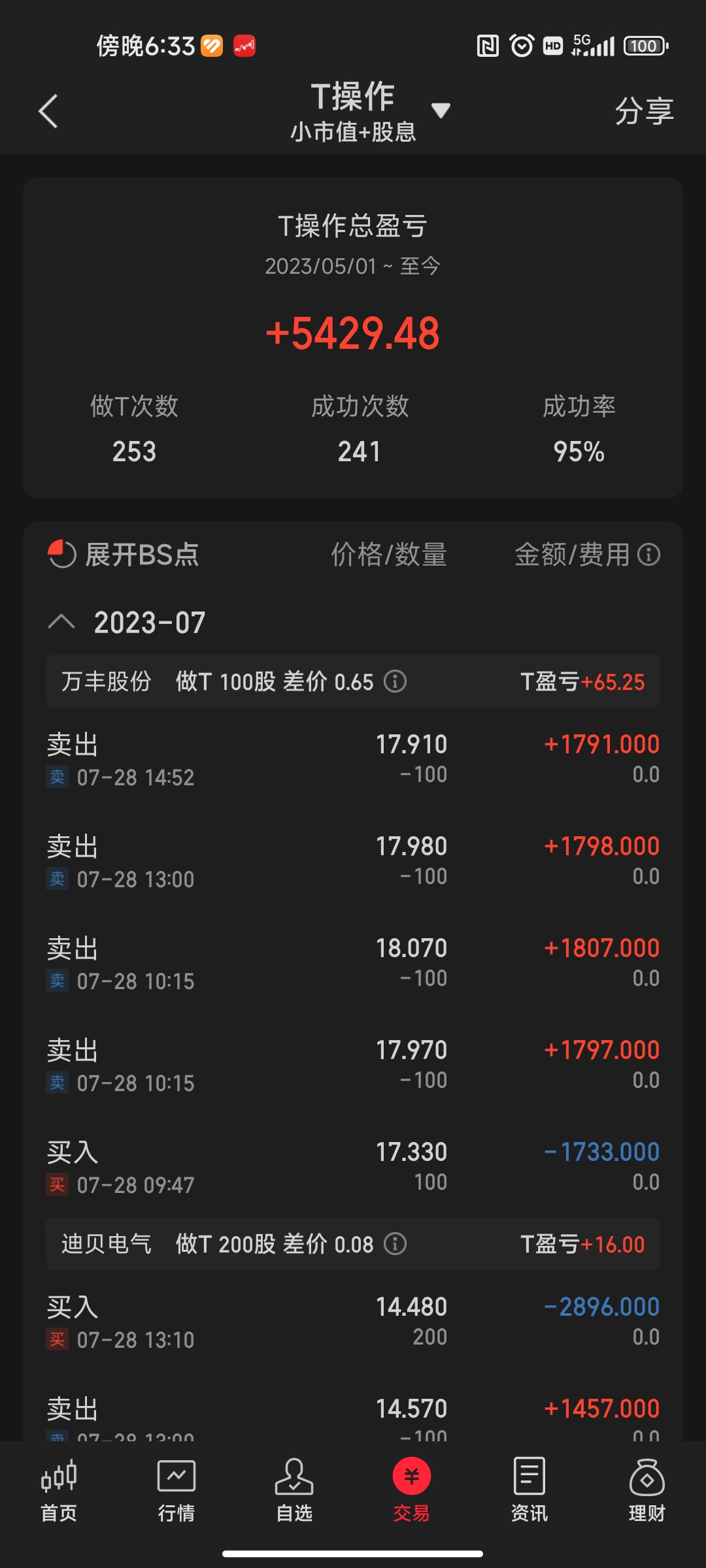Collapse the 2023-07 section
Screen dimensions: 706x1568
(x=61, y=622)
